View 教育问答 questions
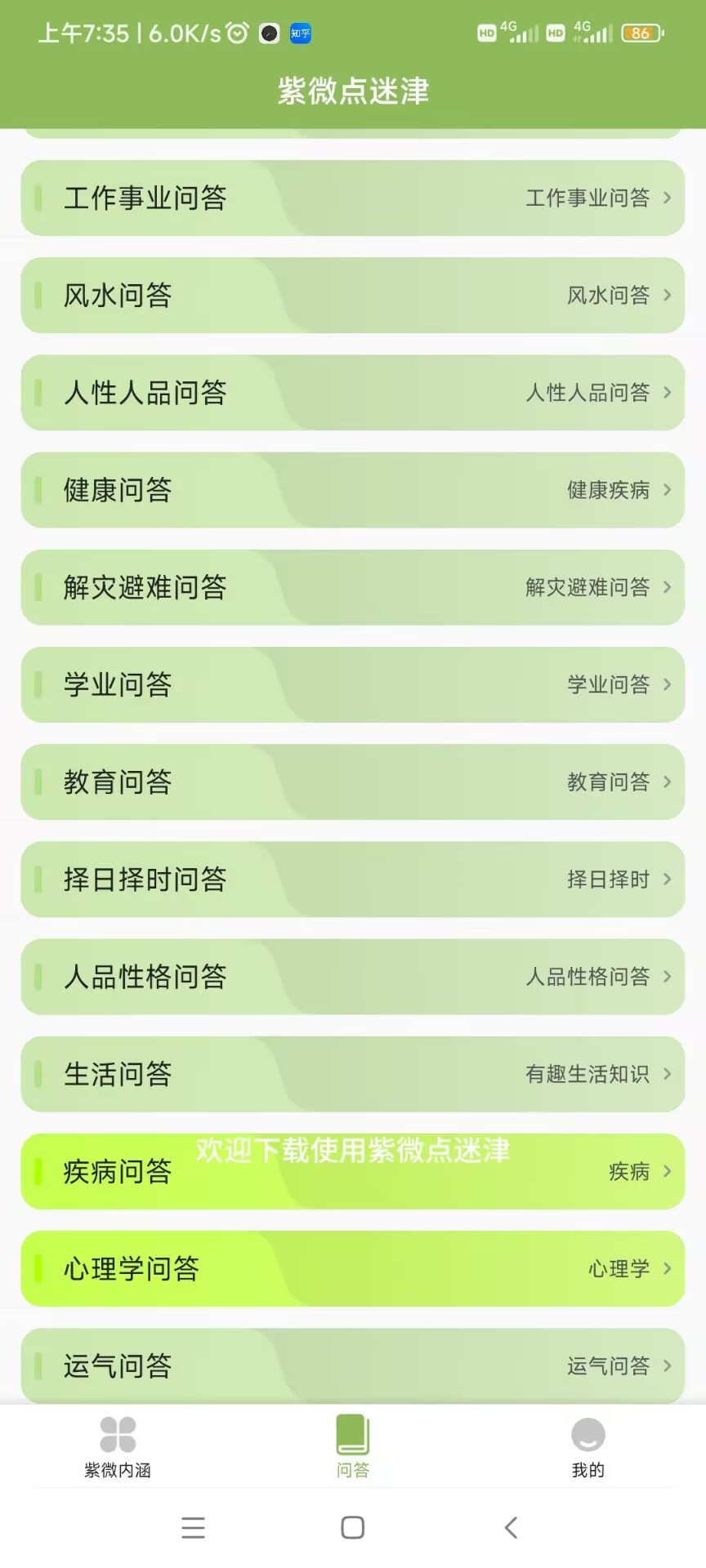The width and height of the screenshot is (706, 1568). (x=353, y=782)
